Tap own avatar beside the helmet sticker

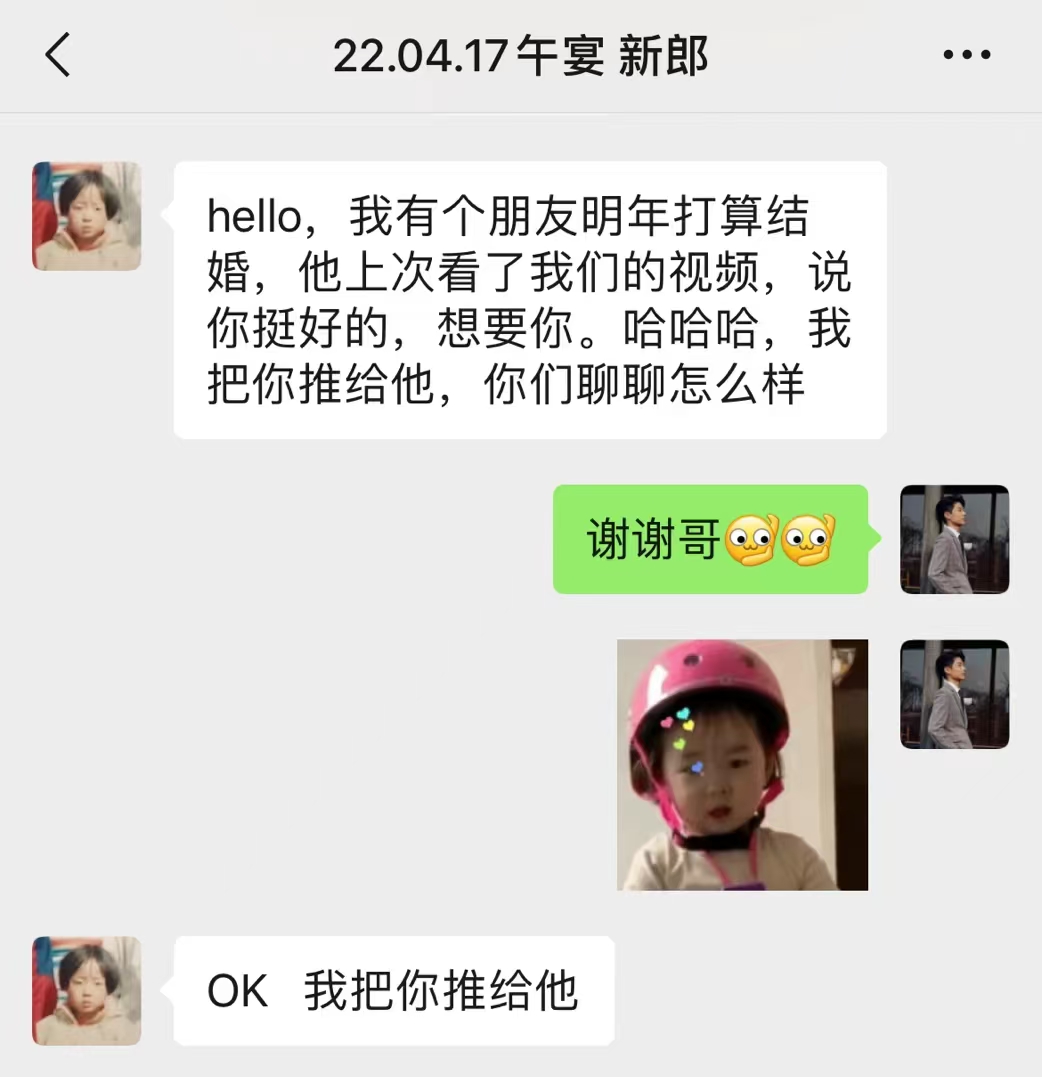[954, 694]
